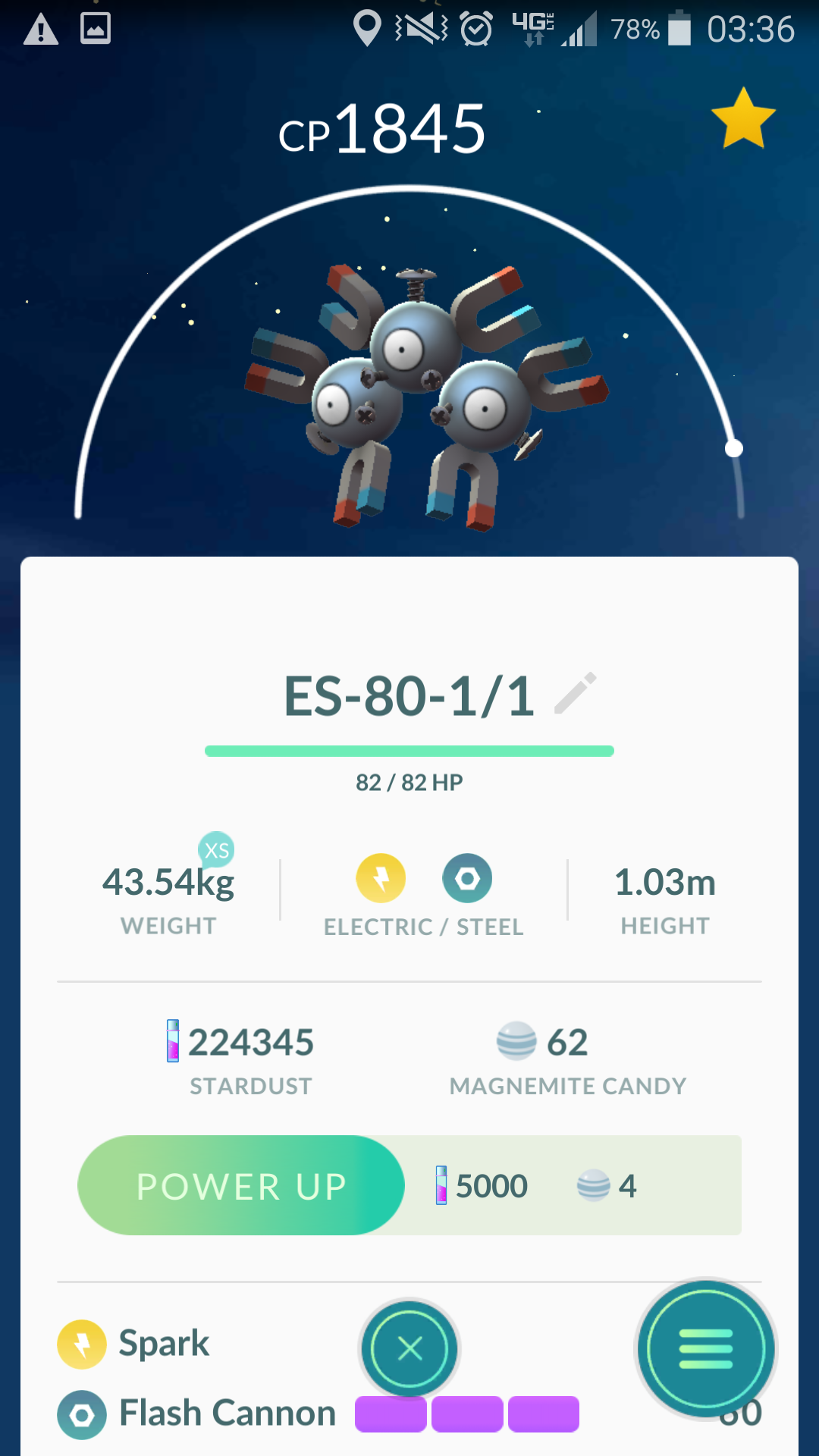Open the round menu button with three lines
The height and width of the screenshot is (1456, 819).
[x=706, y=1349]
